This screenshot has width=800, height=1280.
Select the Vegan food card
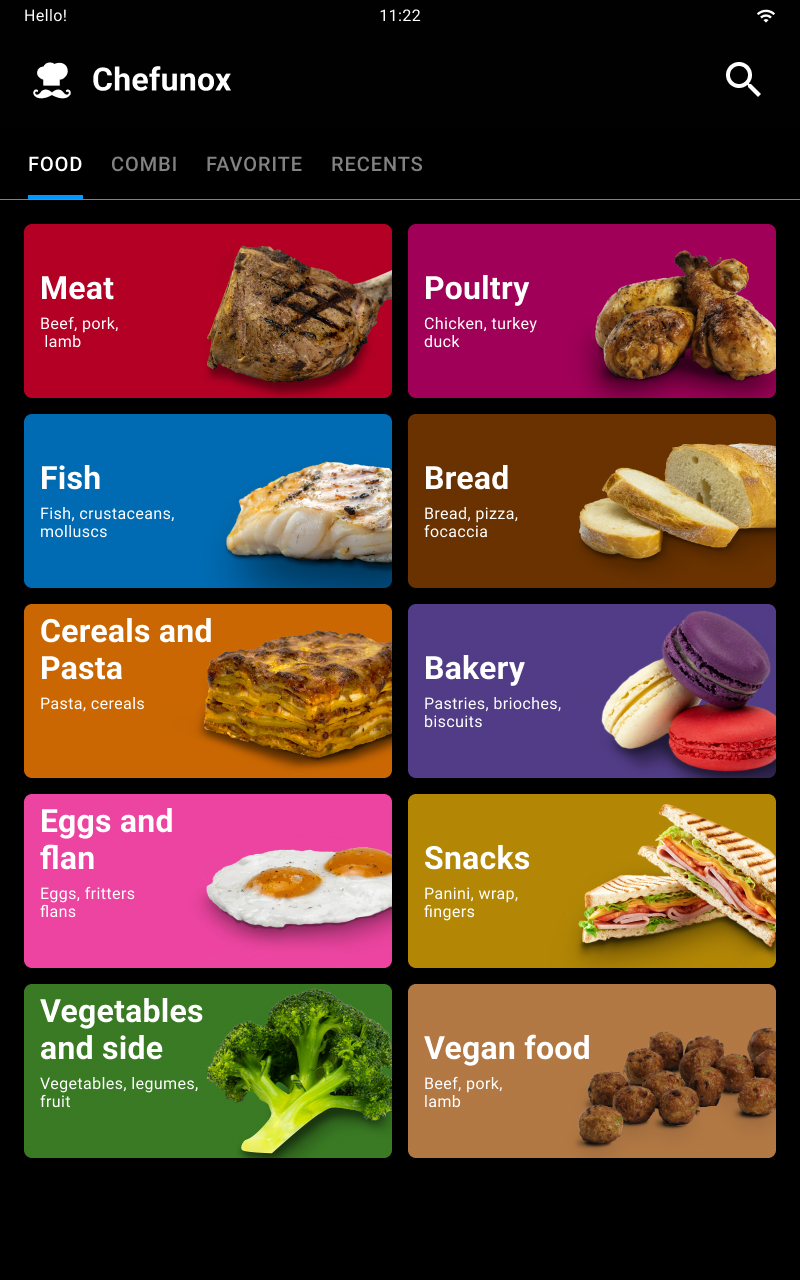[592, 1071]
